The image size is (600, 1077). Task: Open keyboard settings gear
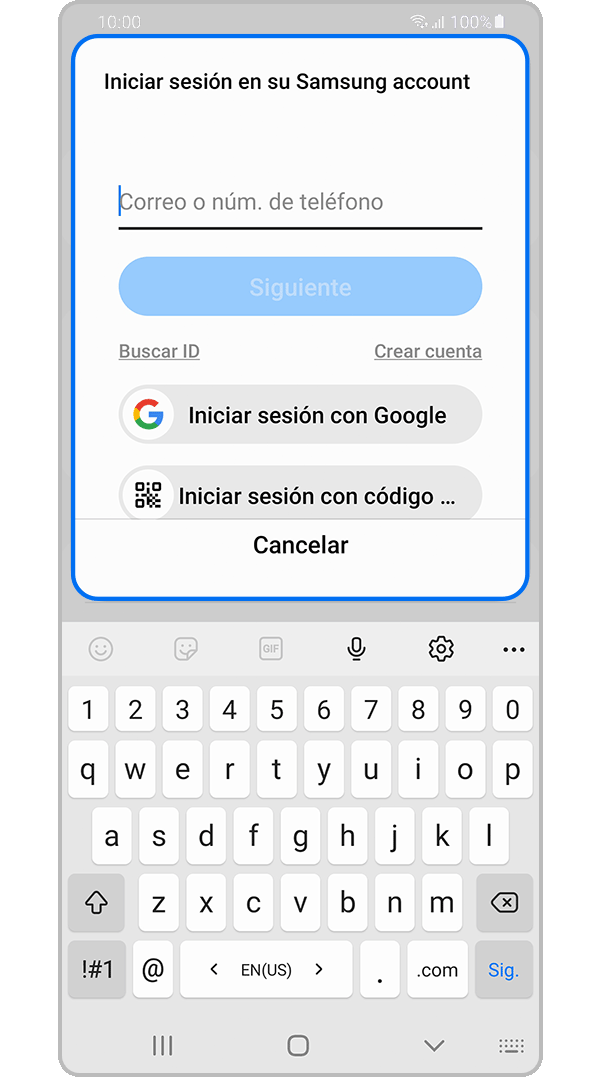(441, 649)
